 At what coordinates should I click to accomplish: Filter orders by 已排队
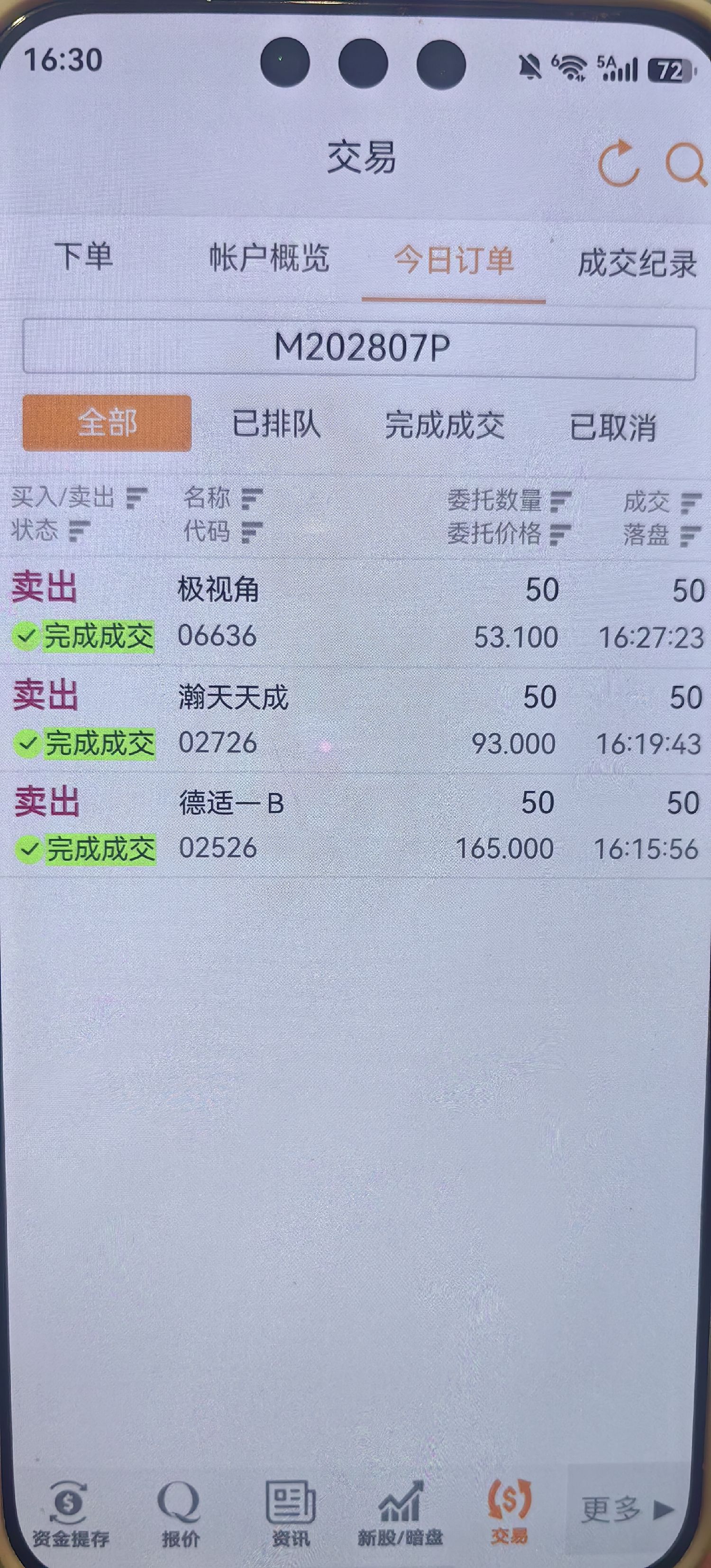(276, 424)
